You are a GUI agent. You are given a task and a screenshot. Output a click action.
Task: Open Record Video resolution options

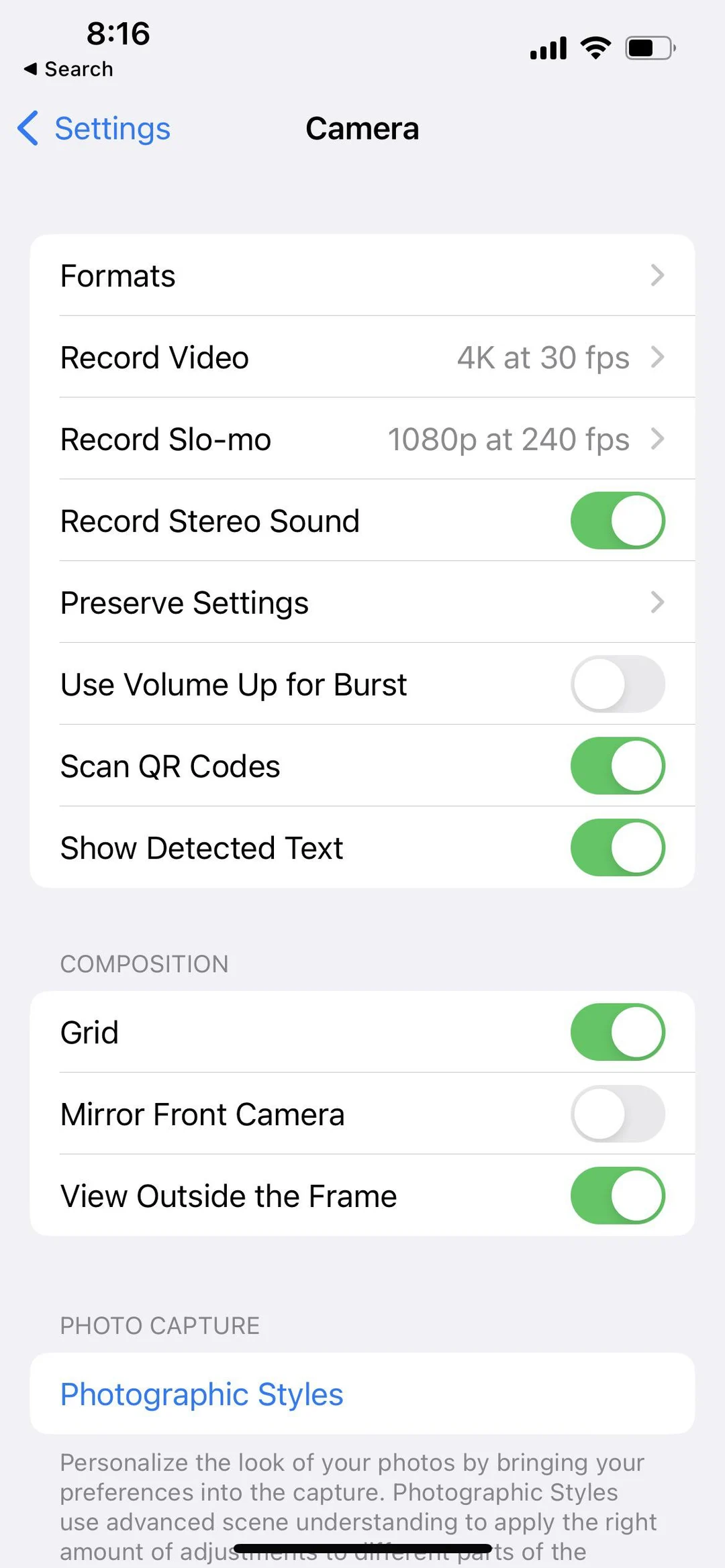coord(362,357)
